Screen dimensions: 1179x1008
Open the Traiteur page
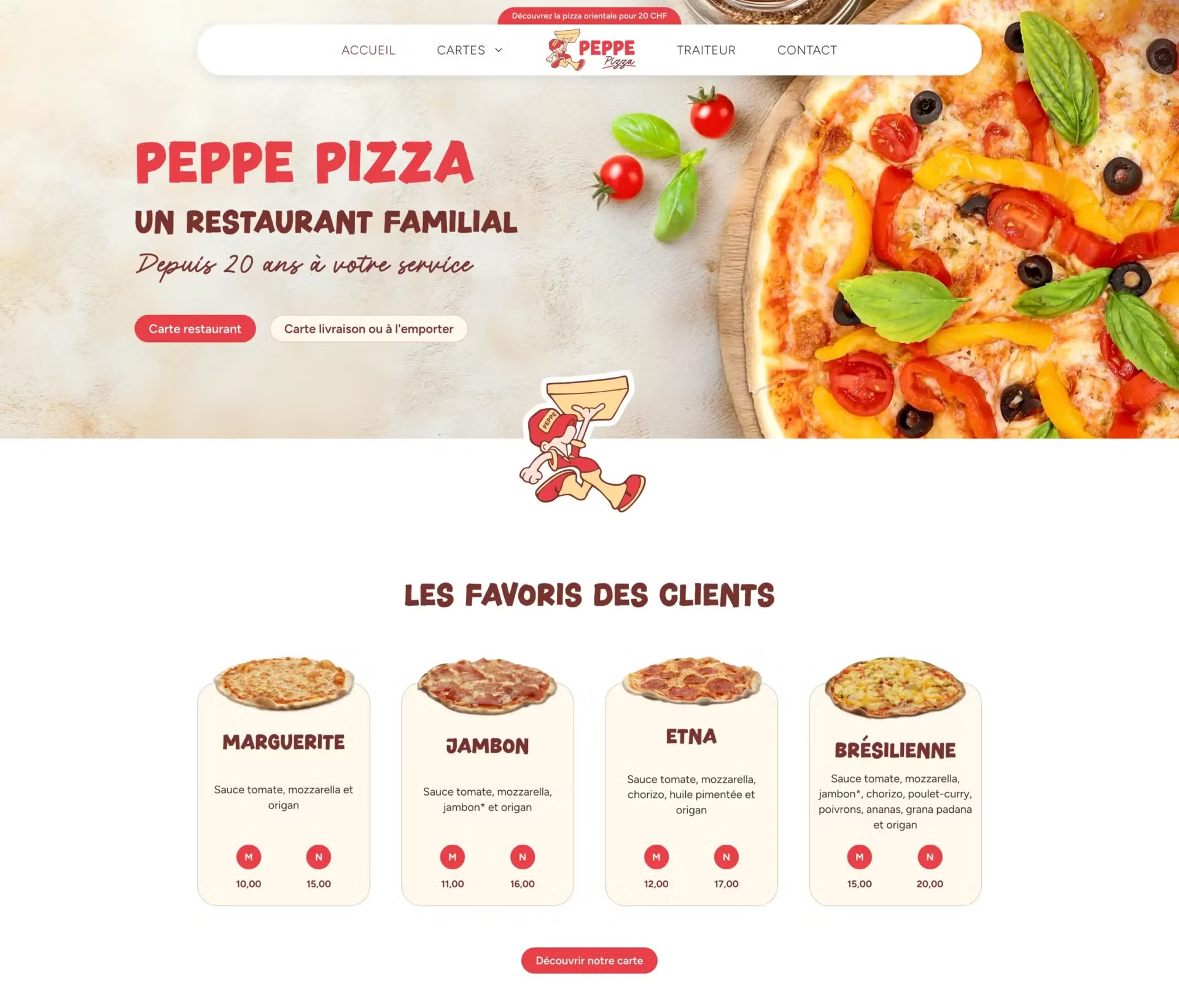[x=706, y=50]
